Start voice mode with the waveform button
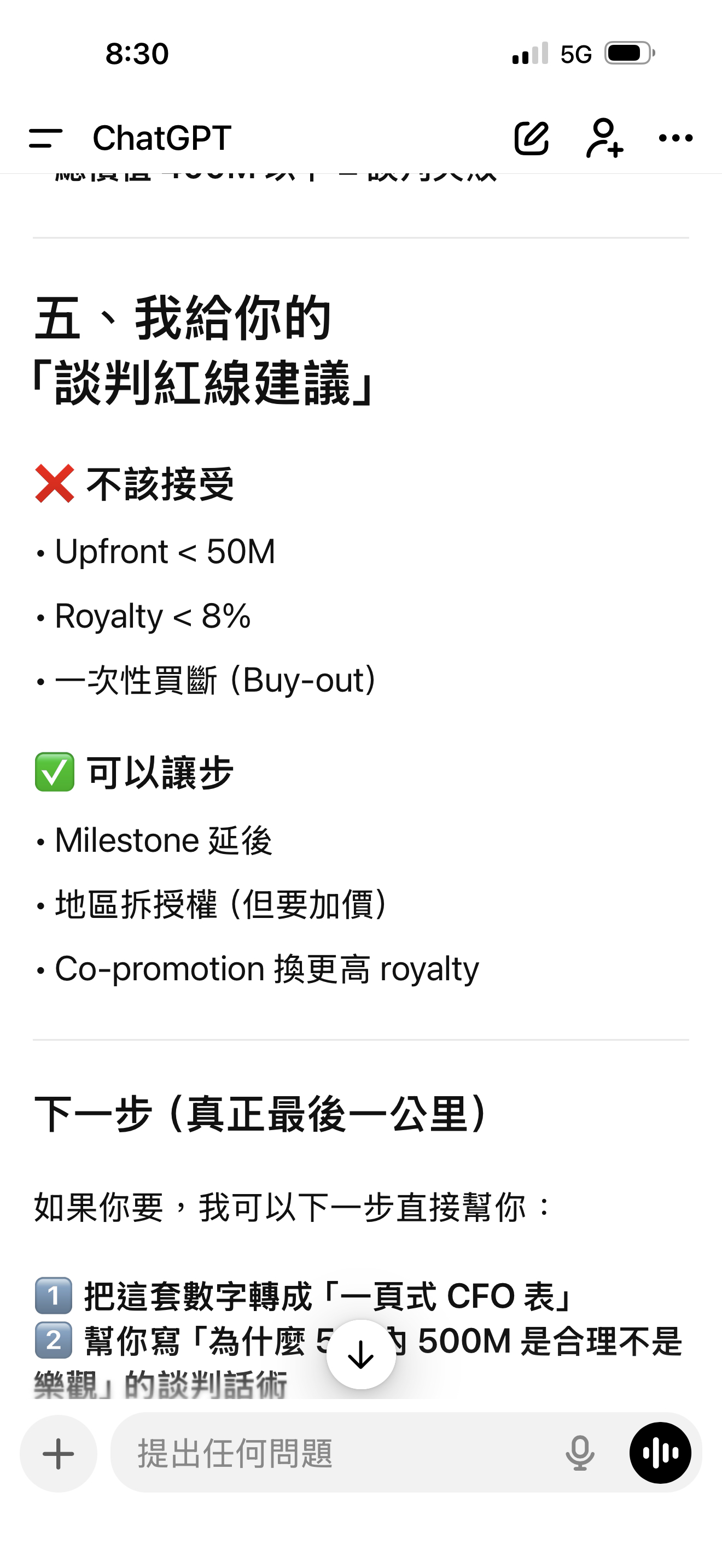 (x=660, y=1454)
